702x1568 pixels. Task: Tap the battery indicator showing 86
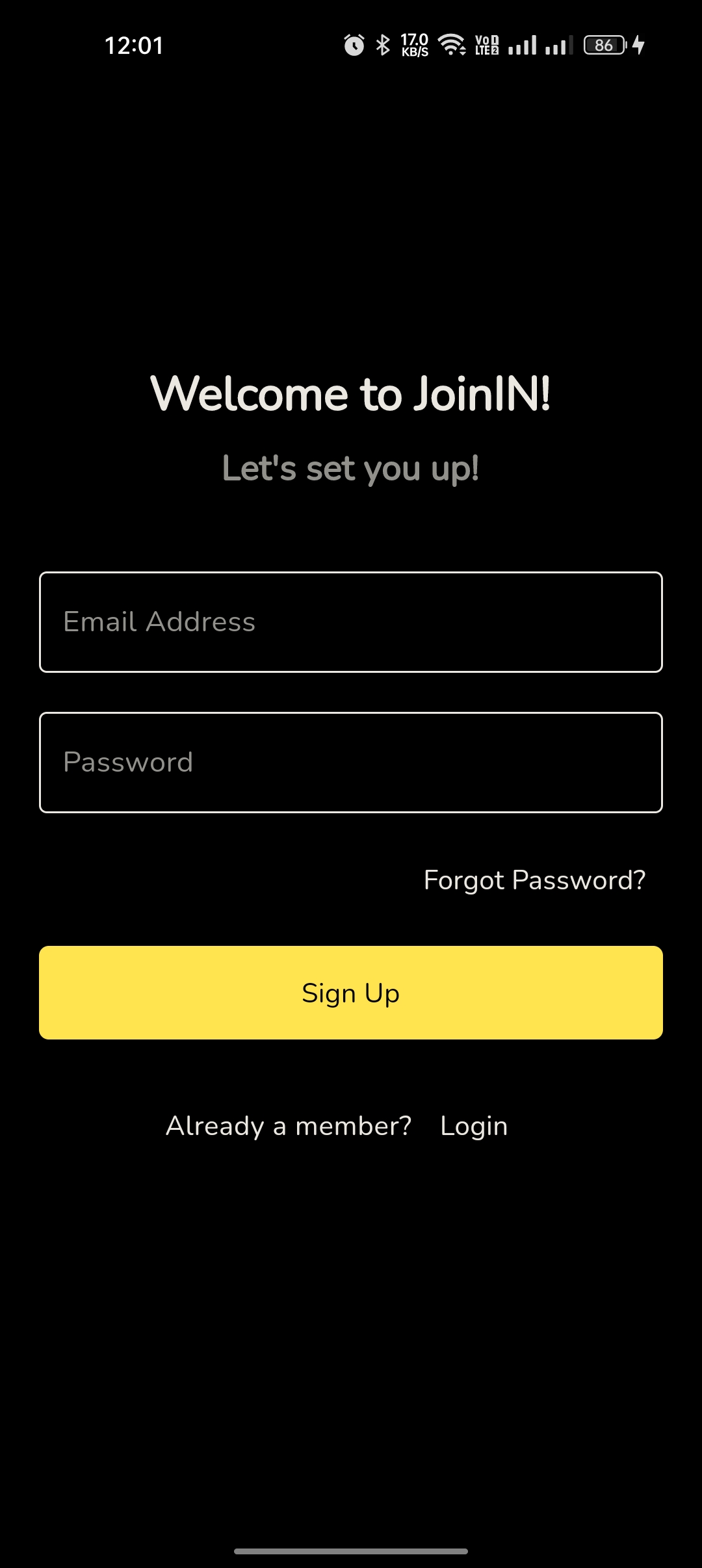coord(604,44)
